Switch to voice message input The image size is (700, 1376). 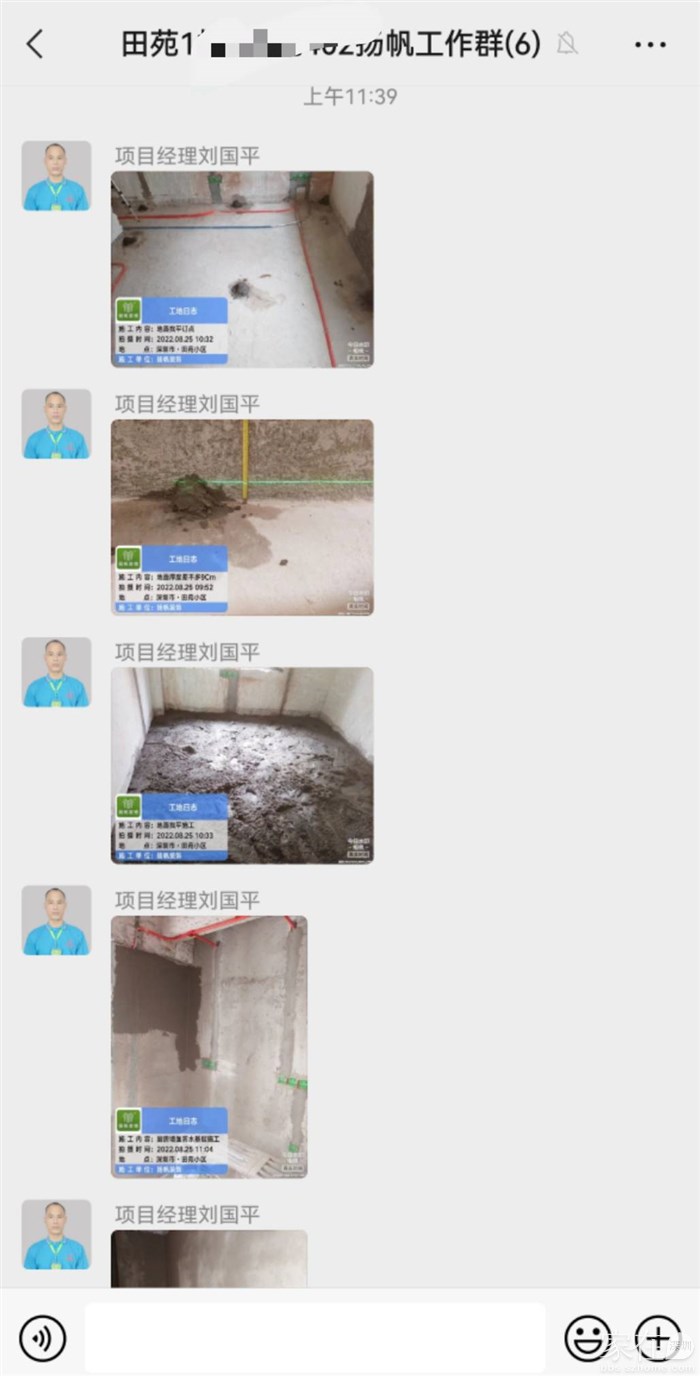click(x=43, y=1337)
